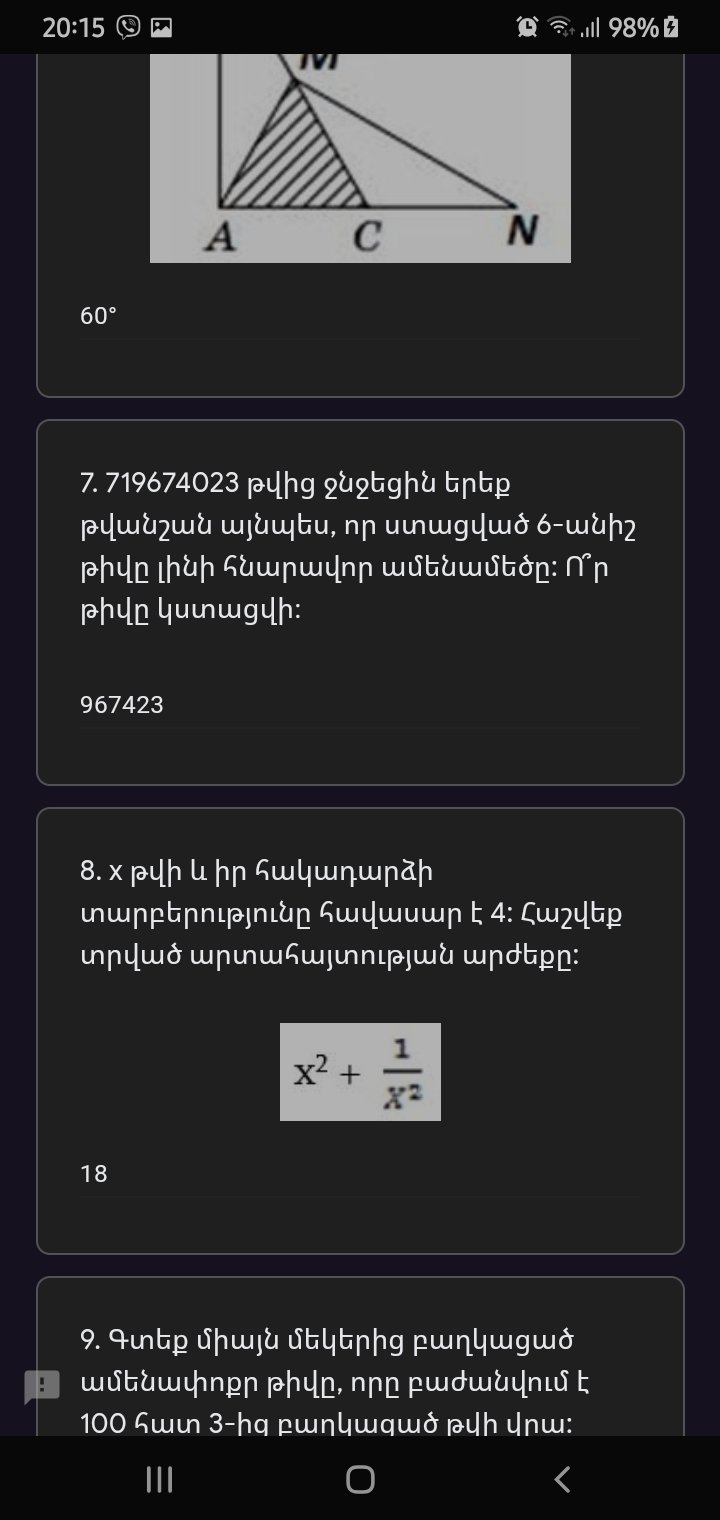Edit the question 8 answer showing 18
Screen dimensions: 720x1520
(x=360, y=1173)
